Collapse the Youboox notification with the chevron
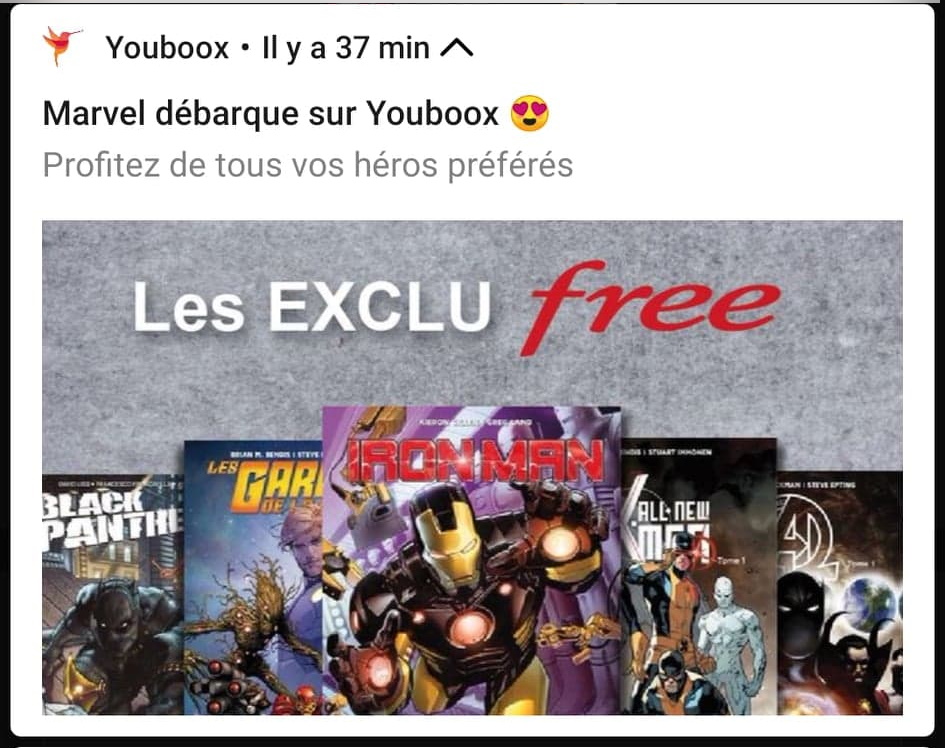 (x=456, y=48)
